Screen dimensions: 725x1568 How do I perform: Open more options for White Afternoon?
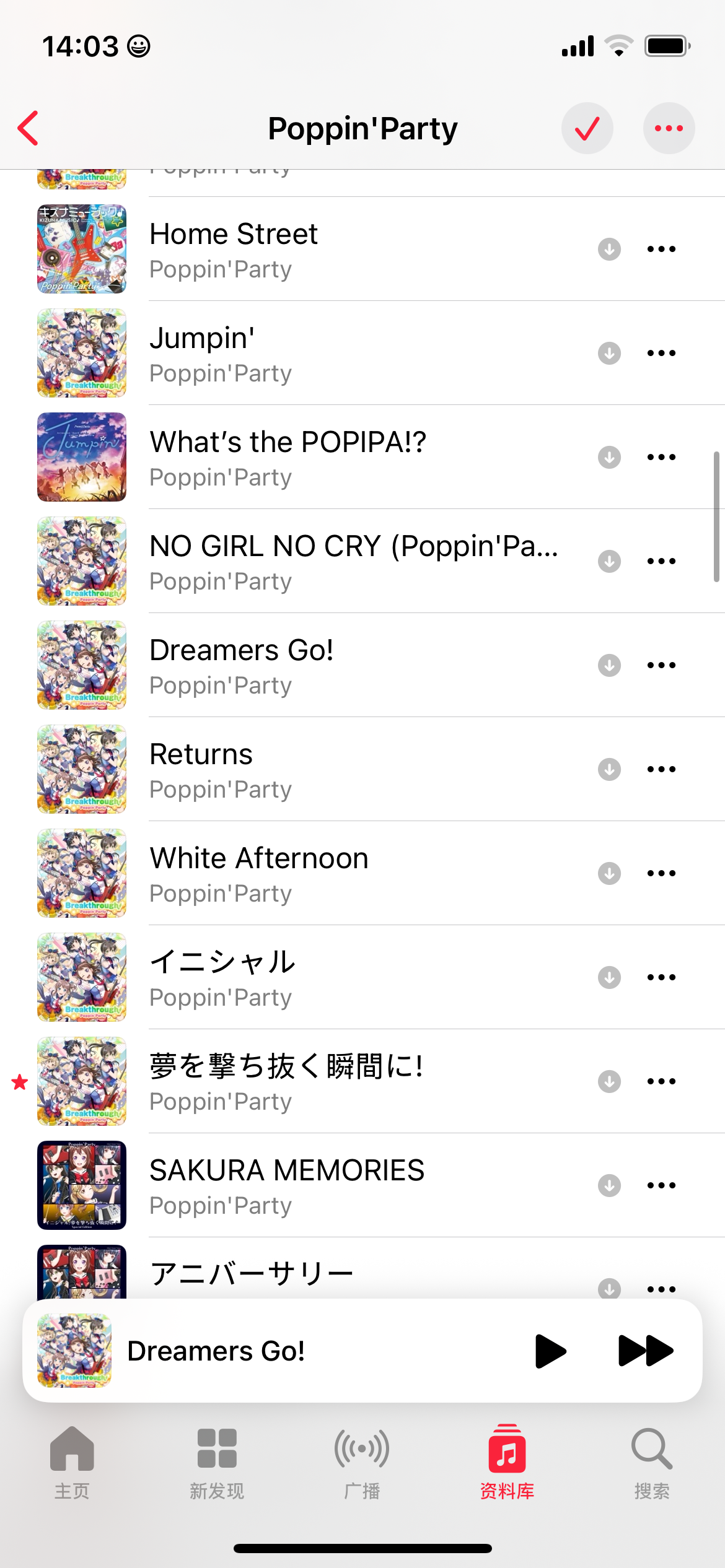click(x=661, y=873)
